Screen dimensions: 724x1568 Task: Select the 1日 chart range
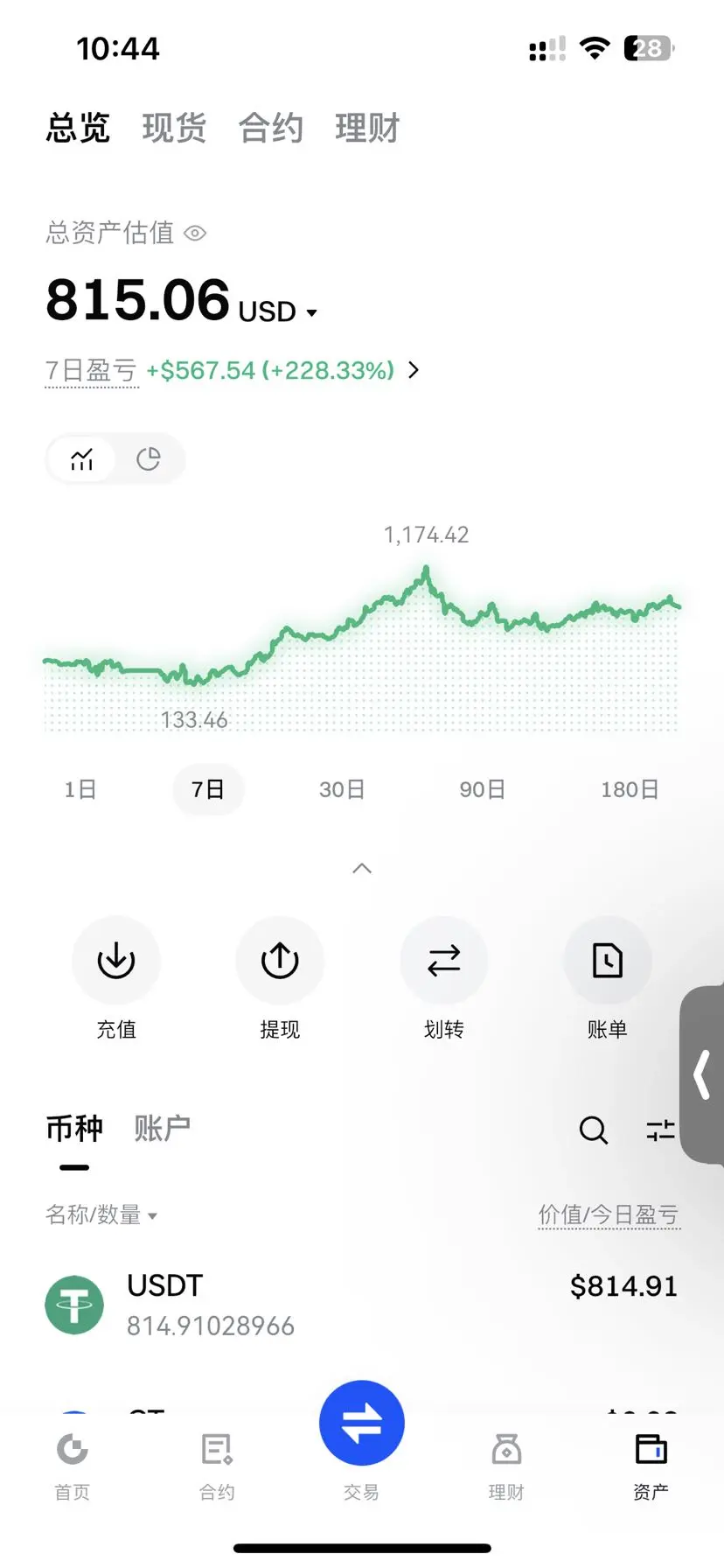pyautogui.click(x=80, y=789)
